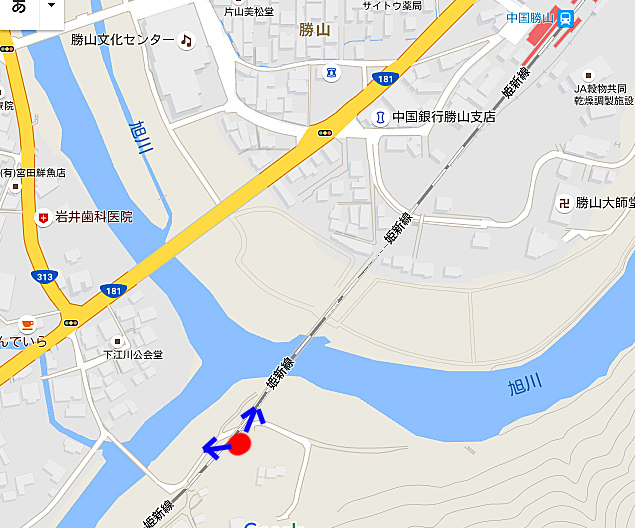
Task: Open the café marker near route 313
Action: (27, 324)
